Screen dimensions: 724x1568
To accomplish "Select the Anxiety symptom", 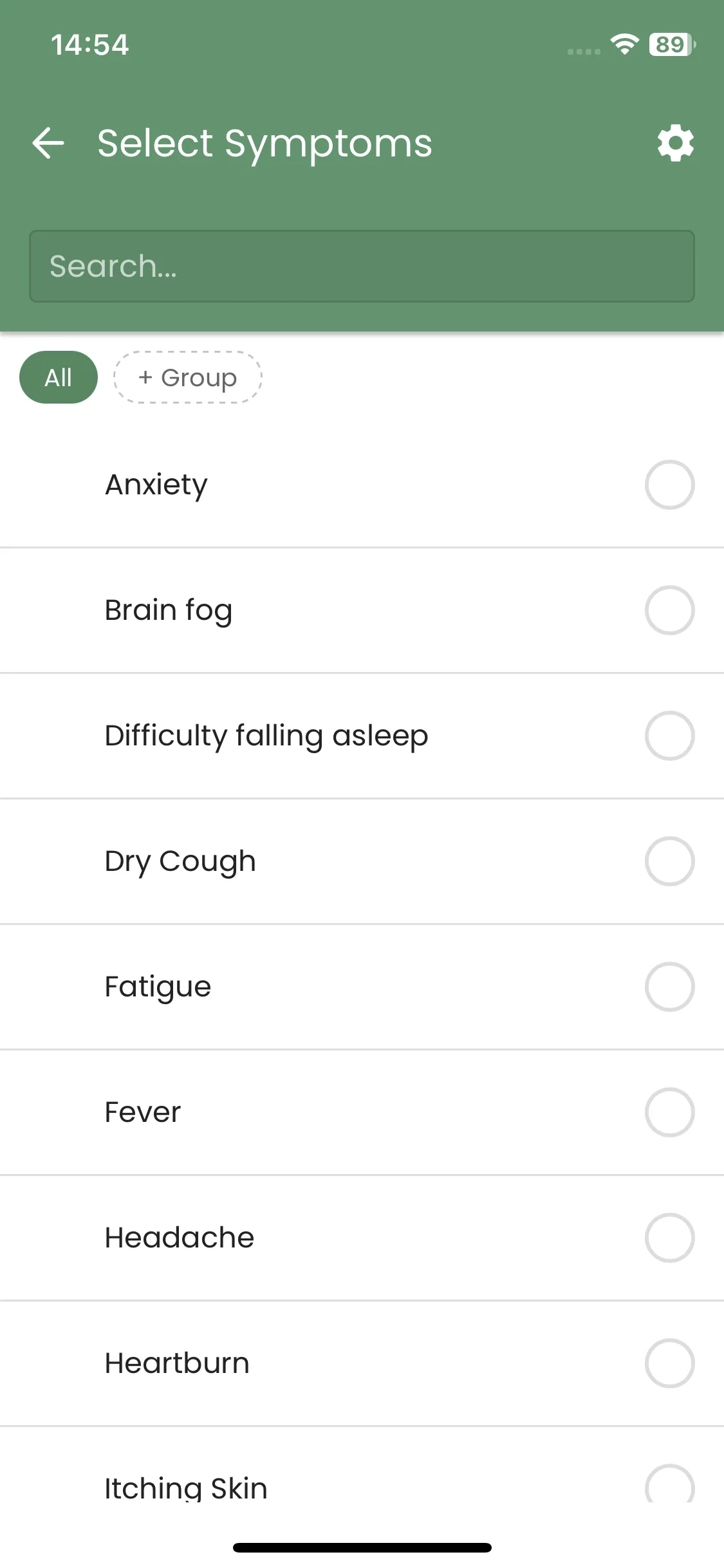I will [x=669, y=485].
